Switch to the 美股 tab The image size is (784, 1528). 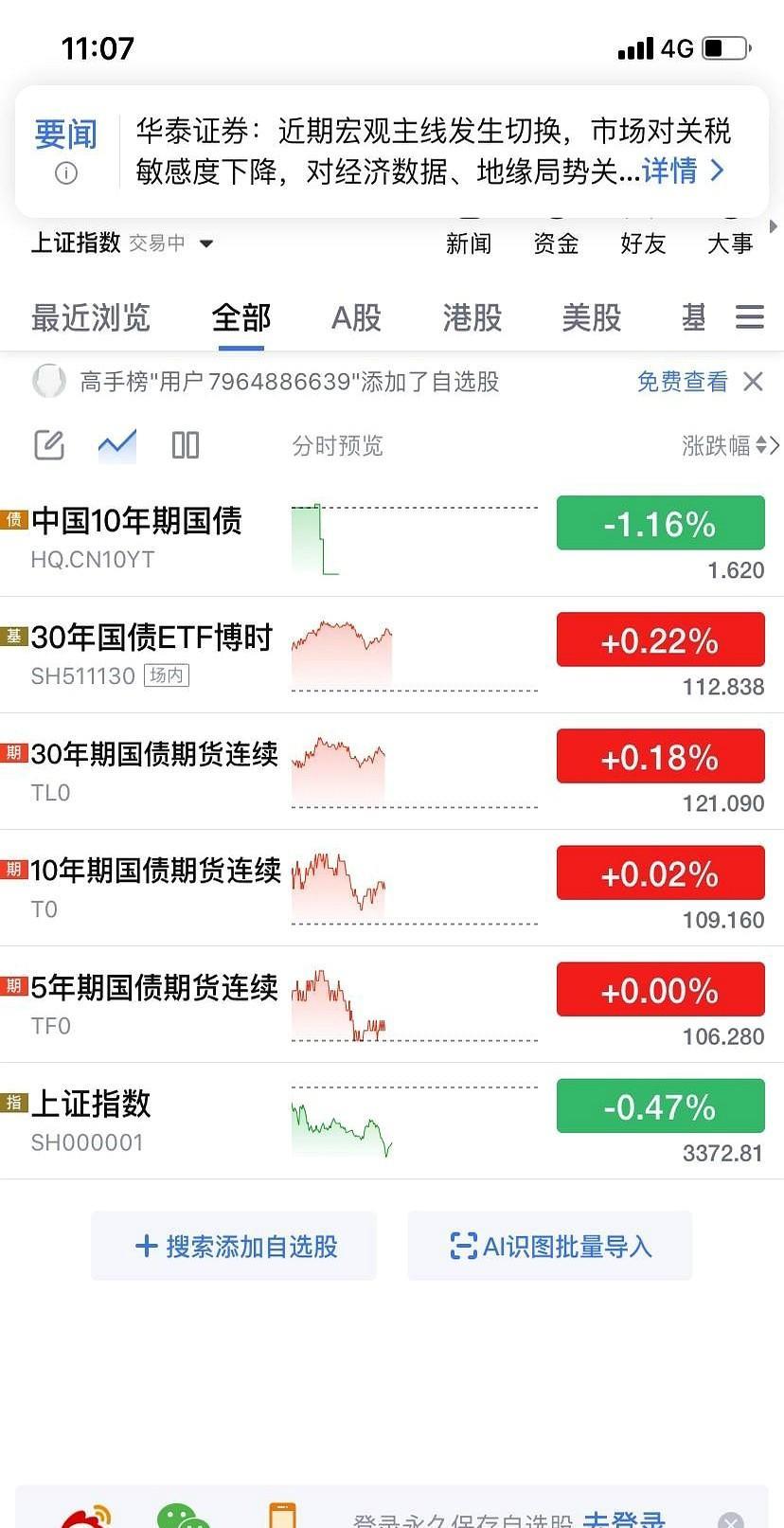[591, 318]
